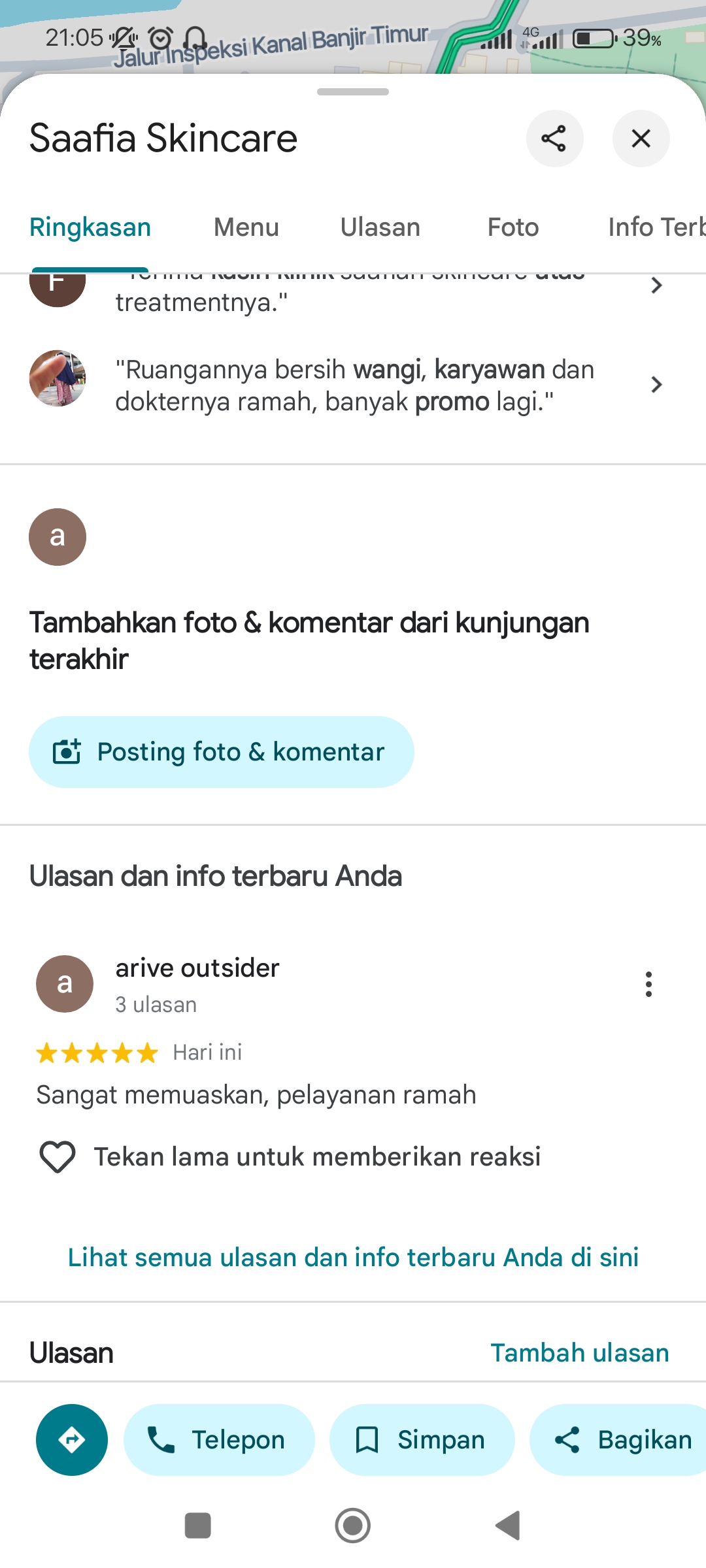Tap the heart reaction icon on your review
The height and width of the screenshot is (1568, 706).
tap(58, 1157)
